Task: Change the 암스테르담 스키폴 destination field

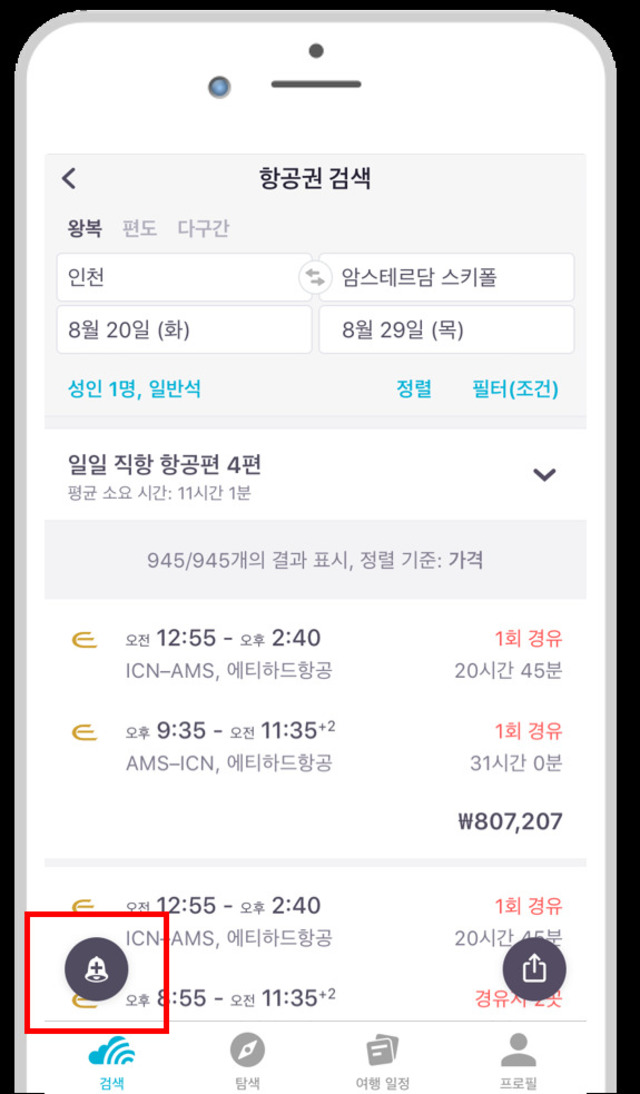Action: click(447, 278)
